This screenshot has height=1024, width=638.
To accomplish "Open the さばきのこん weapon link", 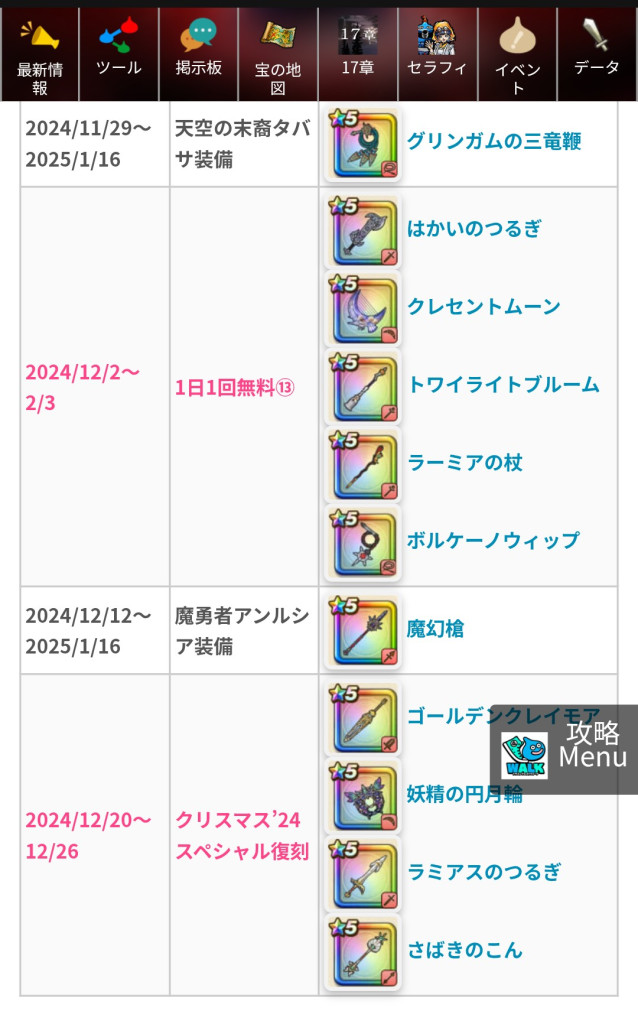I will point(465,950).
